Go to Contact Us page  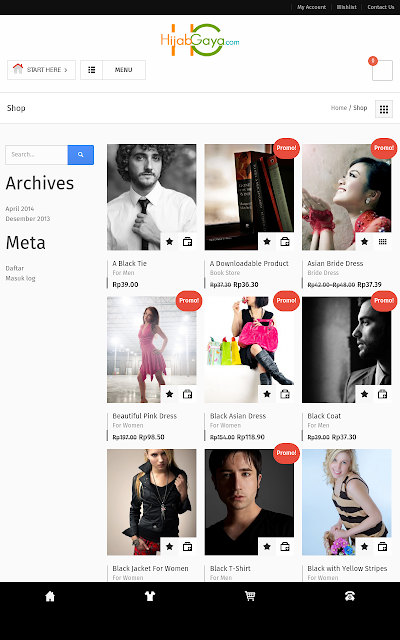click(x=380, y=7)
